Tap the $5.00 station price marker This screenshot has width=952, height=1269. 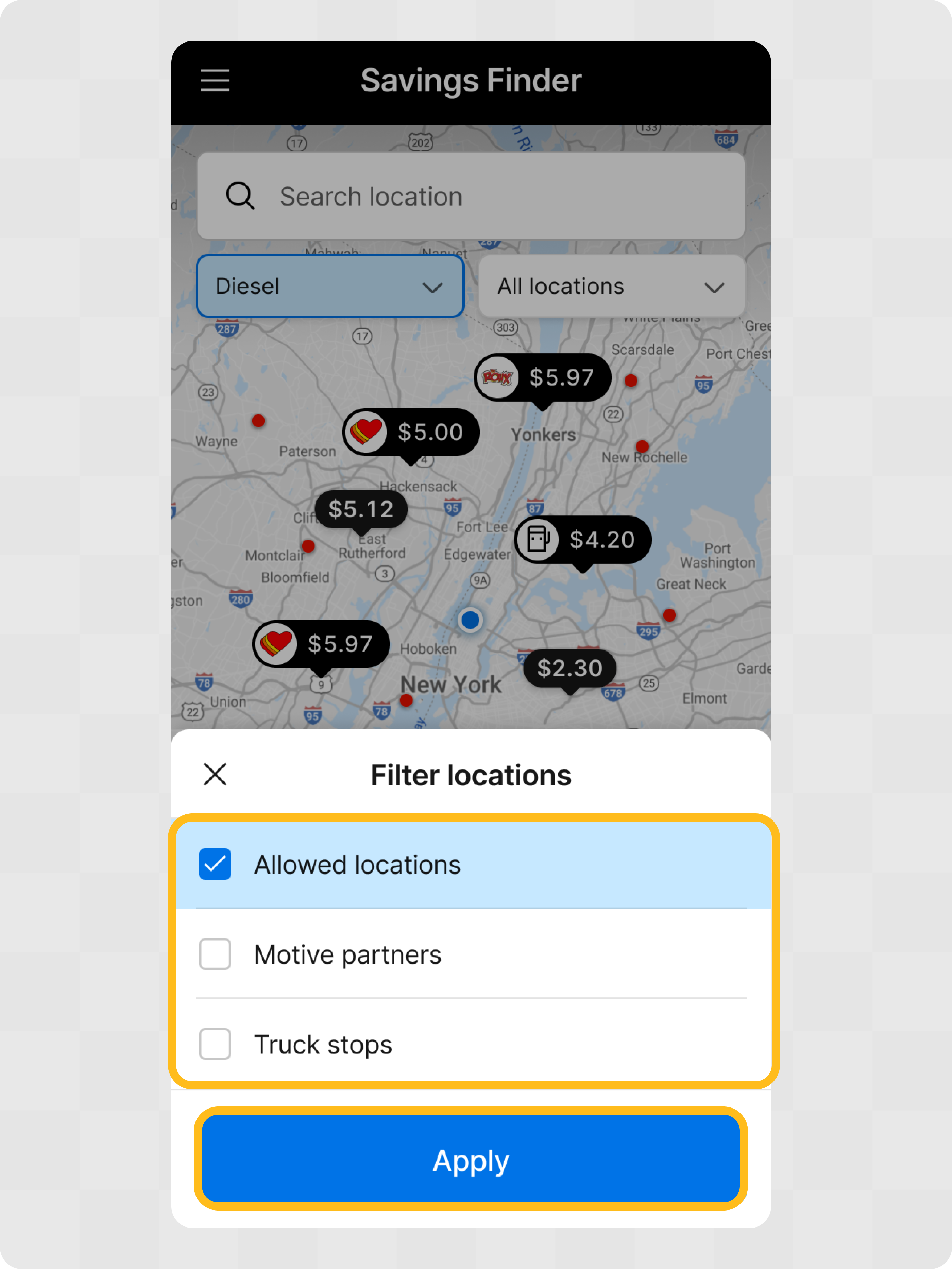tap(411, 432)
